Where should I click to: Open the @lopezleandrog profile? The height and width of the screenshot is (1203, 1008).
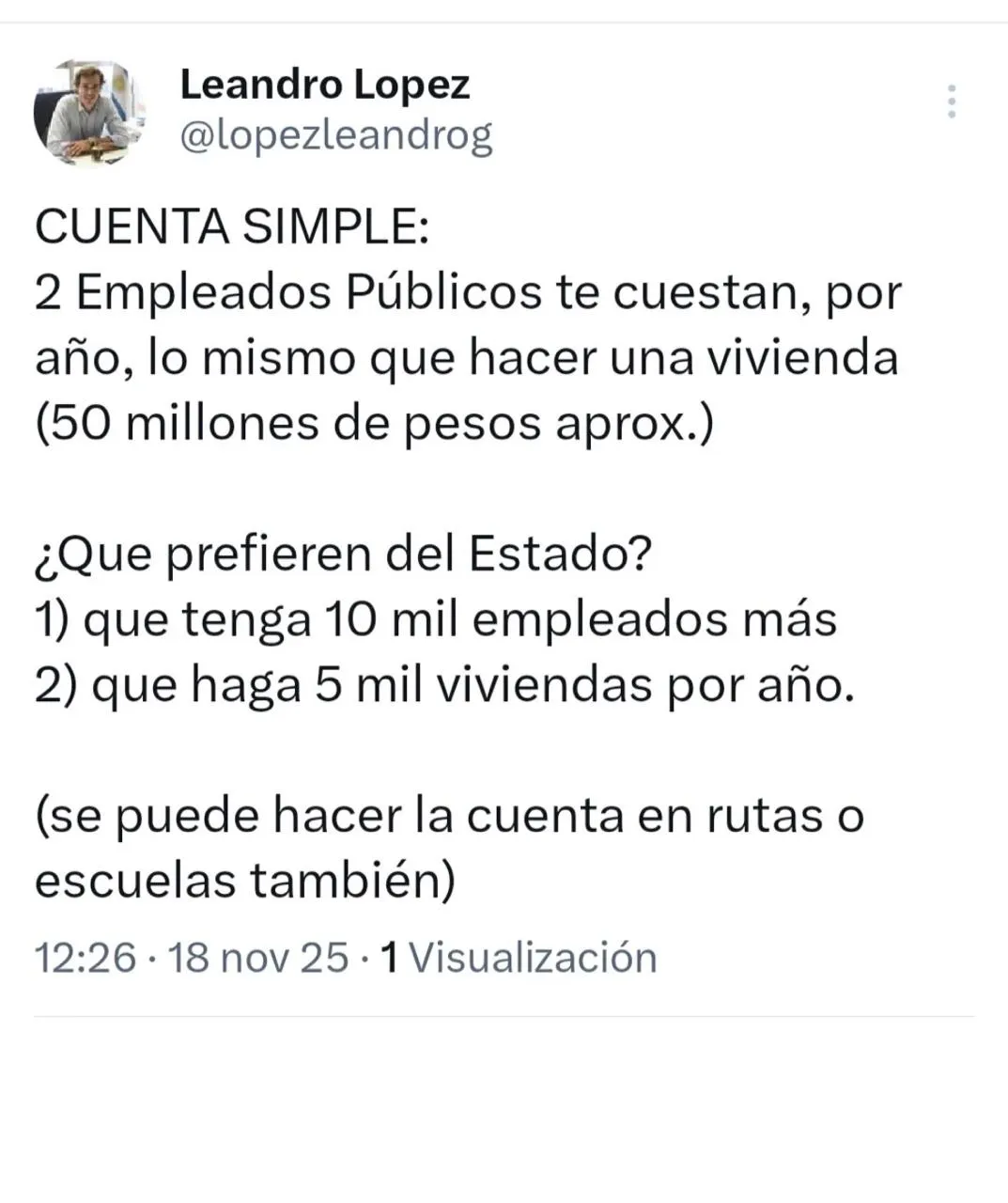click(x=335, y=137)
